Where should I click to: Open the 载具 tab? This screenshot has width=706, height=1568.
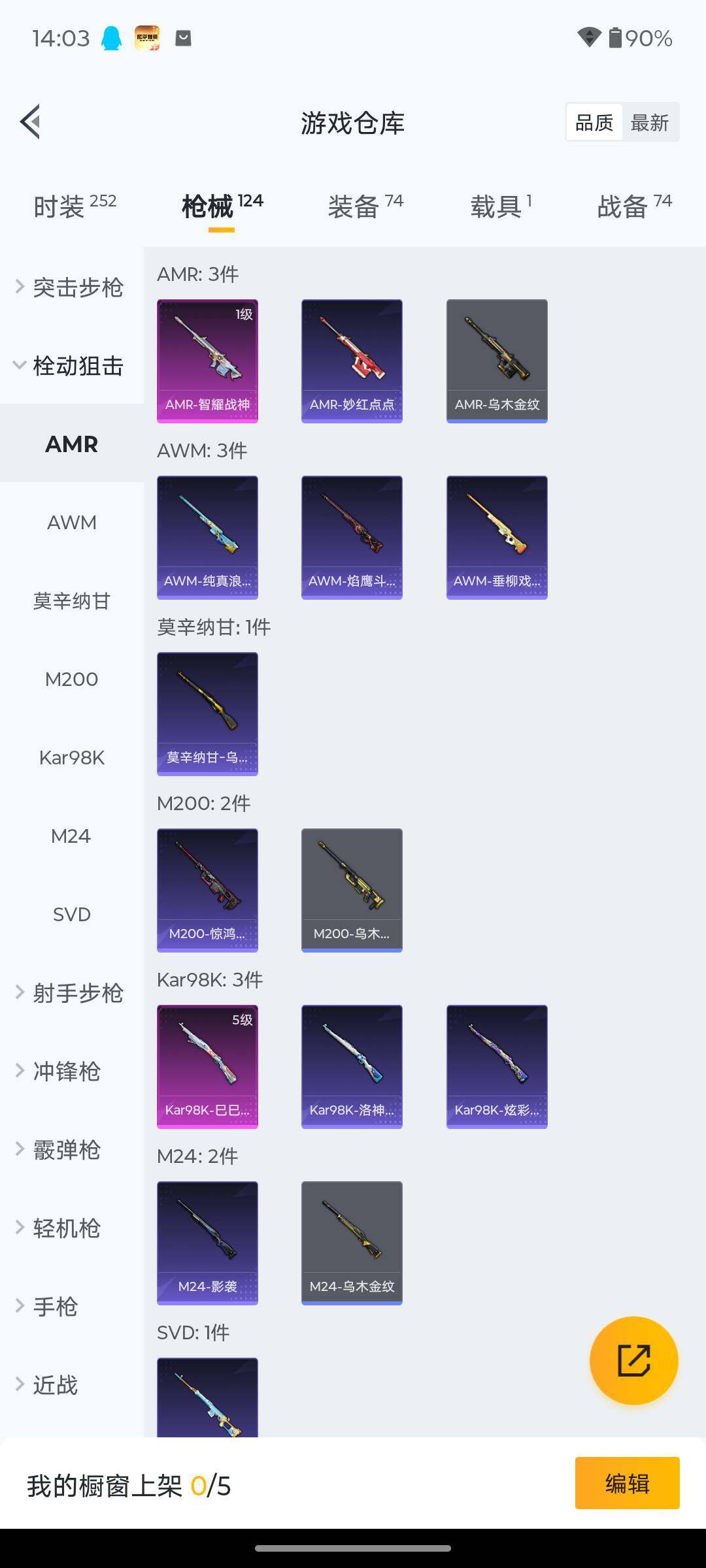pos(501,206)
